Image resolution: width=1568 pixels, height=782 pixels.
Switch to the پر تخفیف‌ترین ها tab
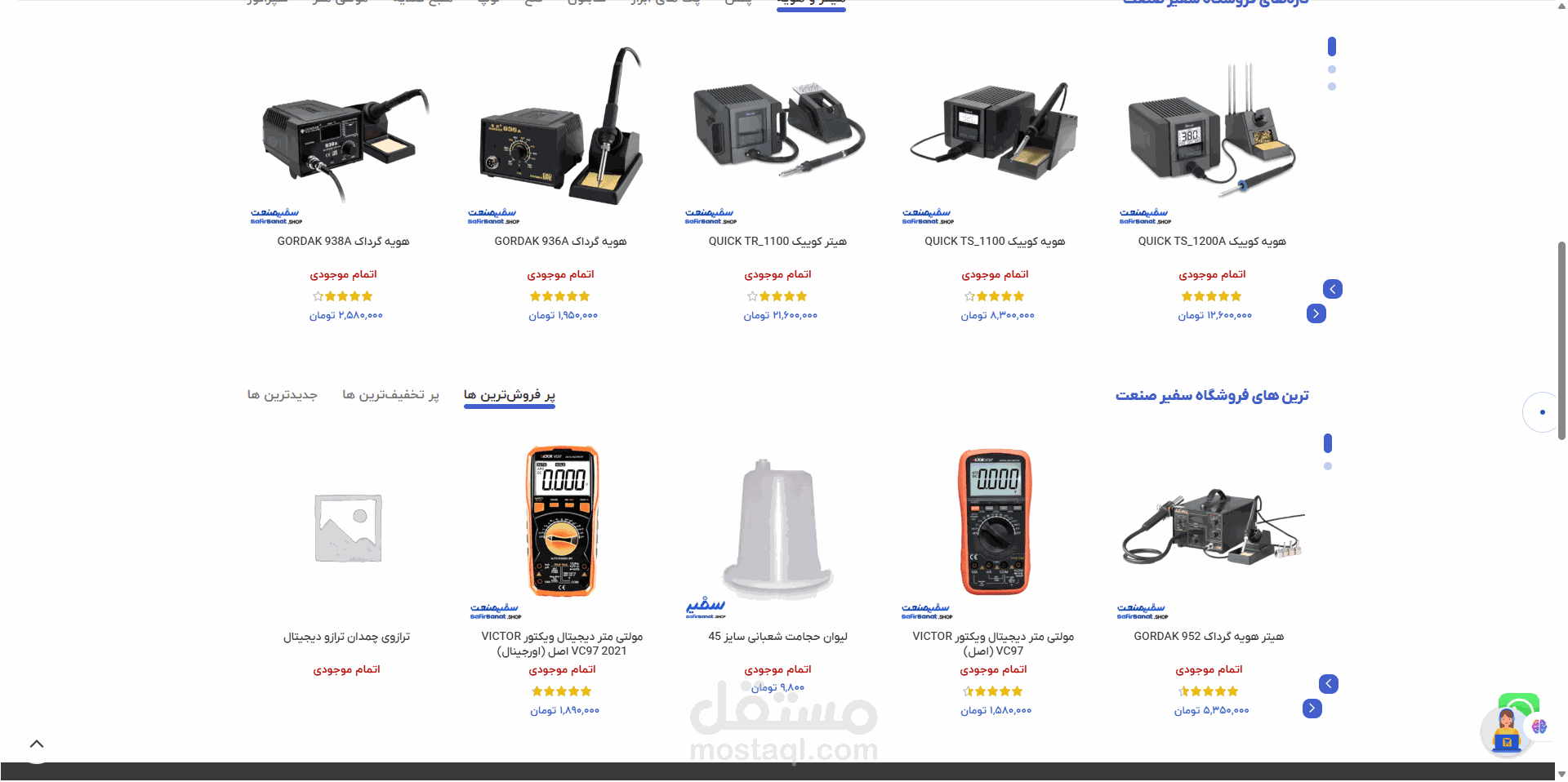[390, 395]
